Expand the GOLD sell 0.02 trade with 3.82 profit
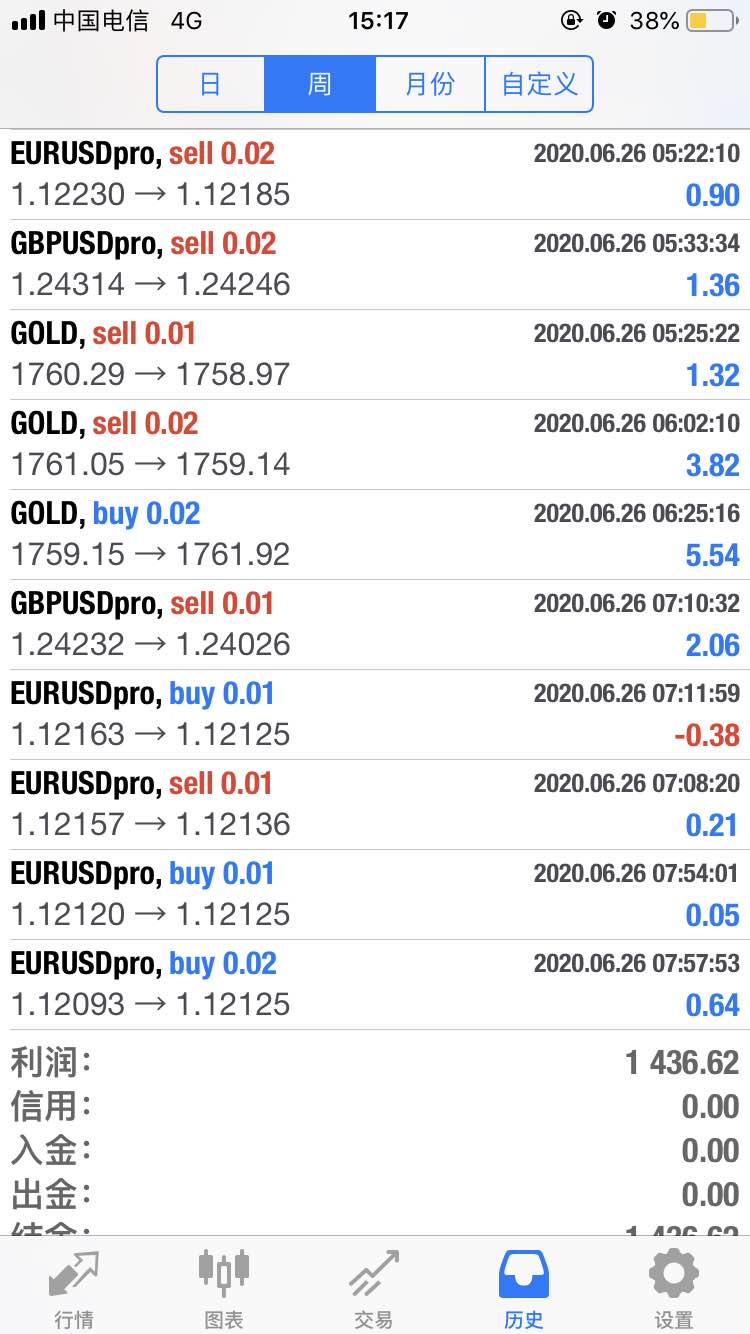750x1334 pixels. pos(375,445)
